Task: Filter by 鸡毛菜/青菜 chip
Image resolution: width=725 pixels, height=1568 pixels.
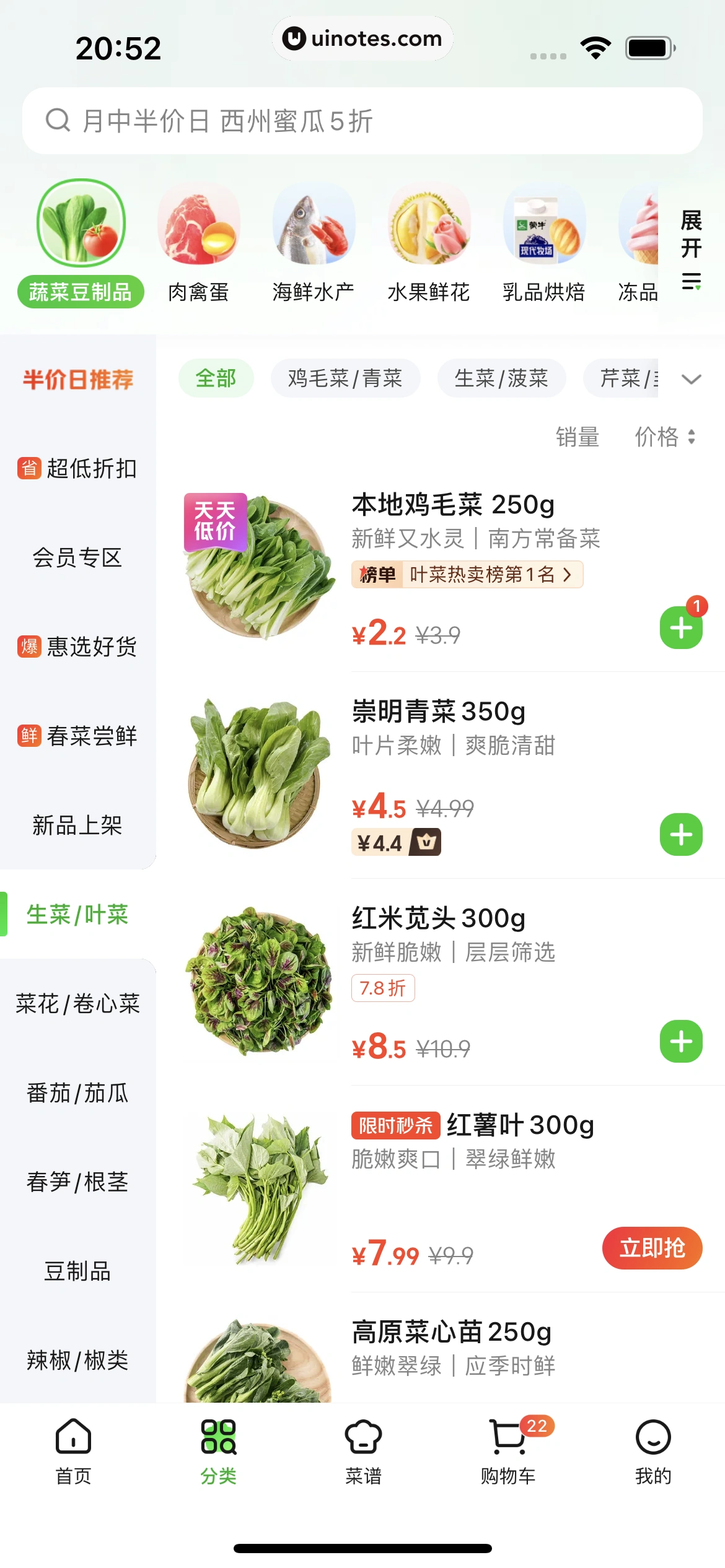Action: [345, 378]
